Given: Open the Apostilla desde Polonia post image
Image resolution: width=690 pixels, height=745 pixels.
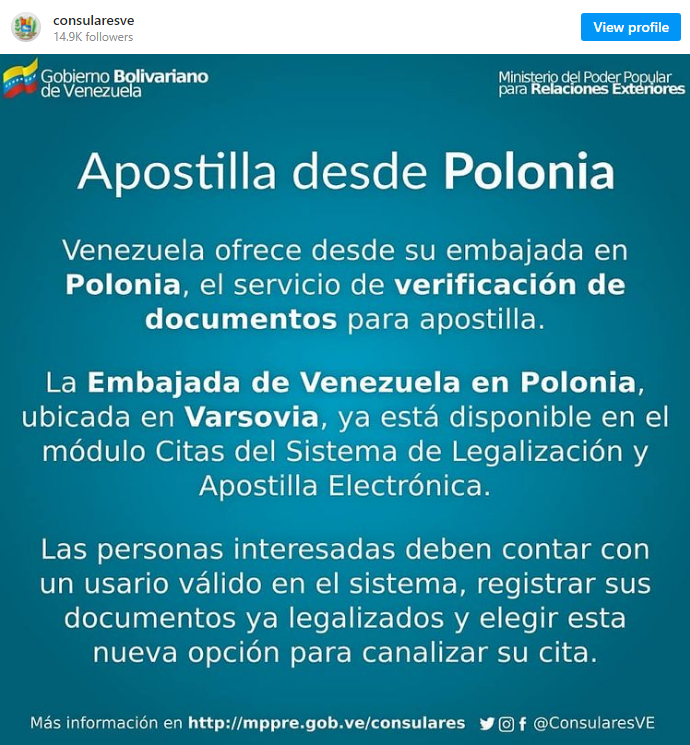Looking at the screenshot, I should (x=345, y=400).
